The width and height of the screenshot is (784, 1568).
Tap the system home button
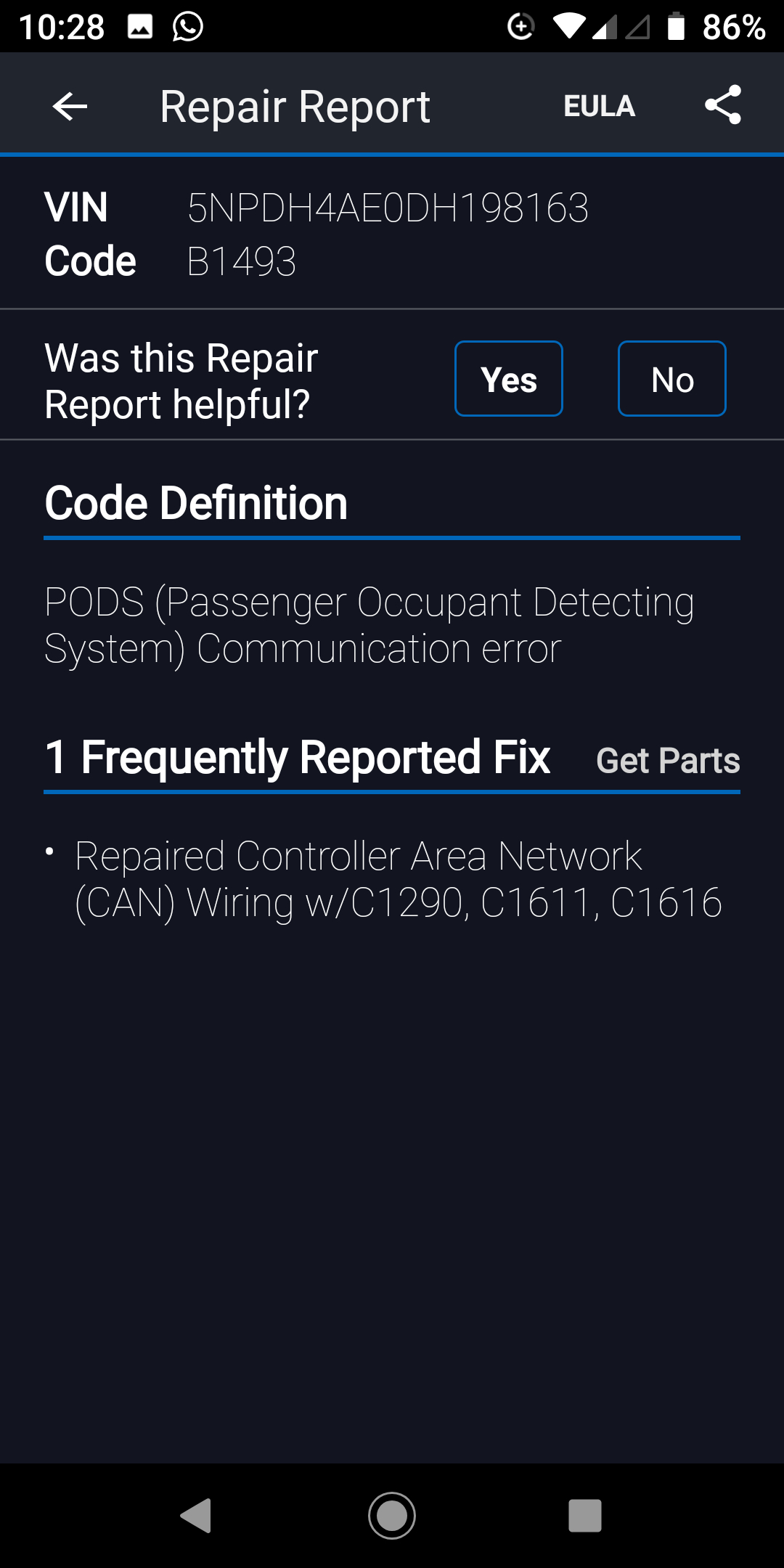(392, 1516)
